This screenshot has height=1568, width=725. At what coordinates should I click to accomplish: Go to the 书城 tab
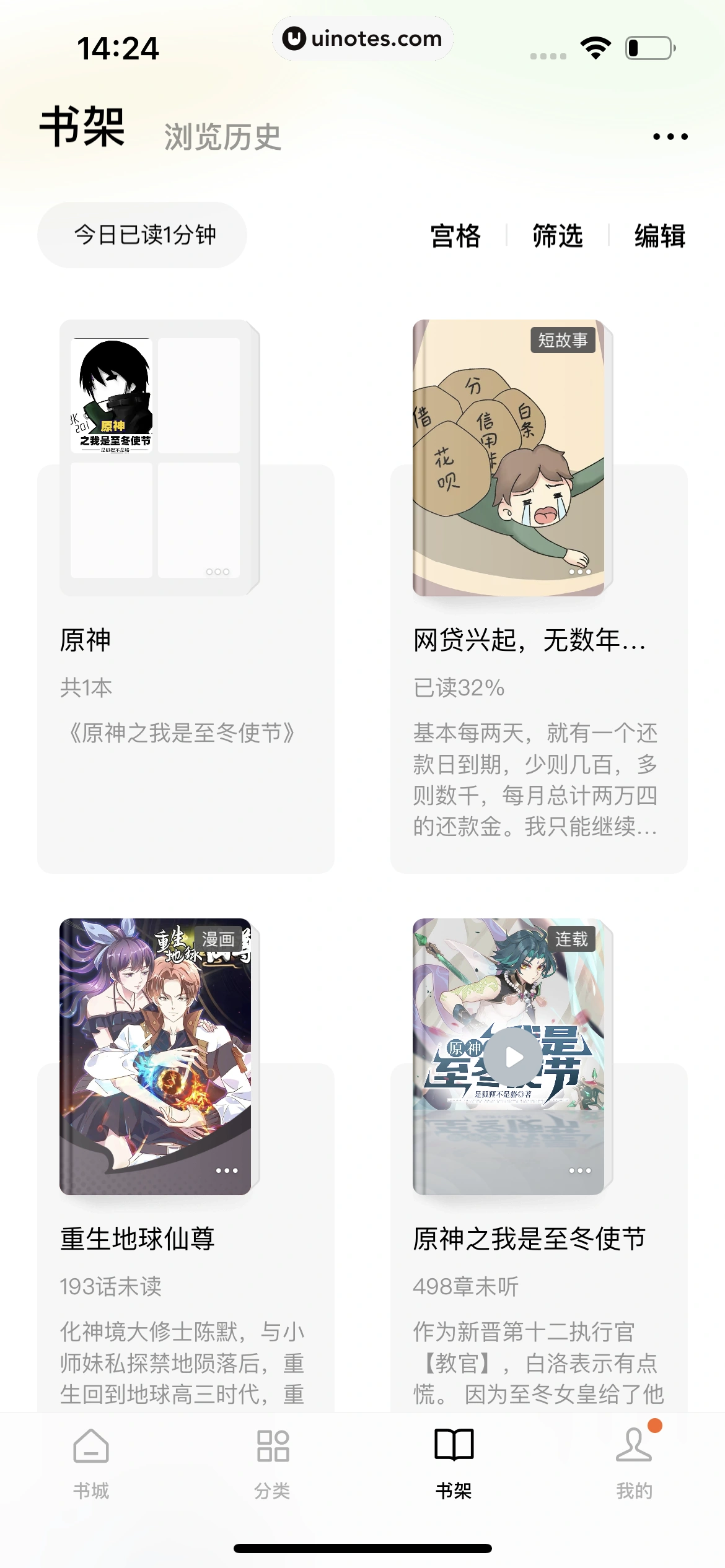click(91, 1463)
